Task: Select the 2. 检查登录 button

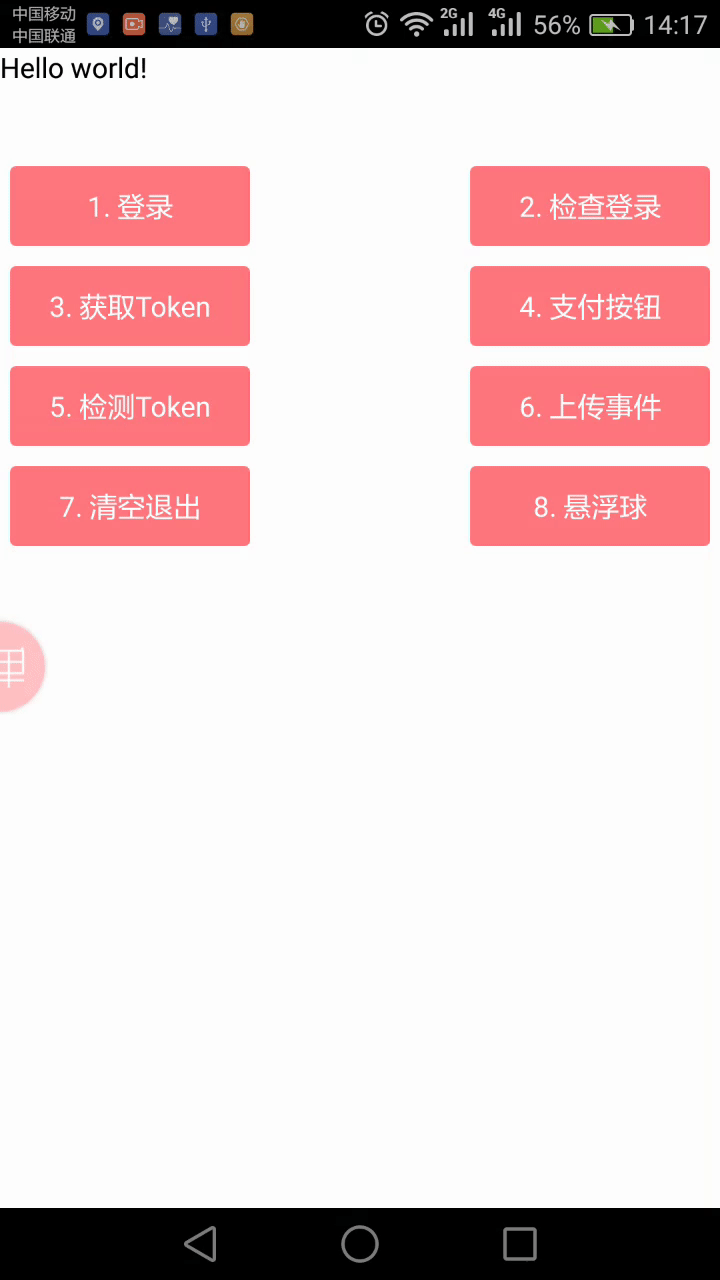Action: [590, 206]
